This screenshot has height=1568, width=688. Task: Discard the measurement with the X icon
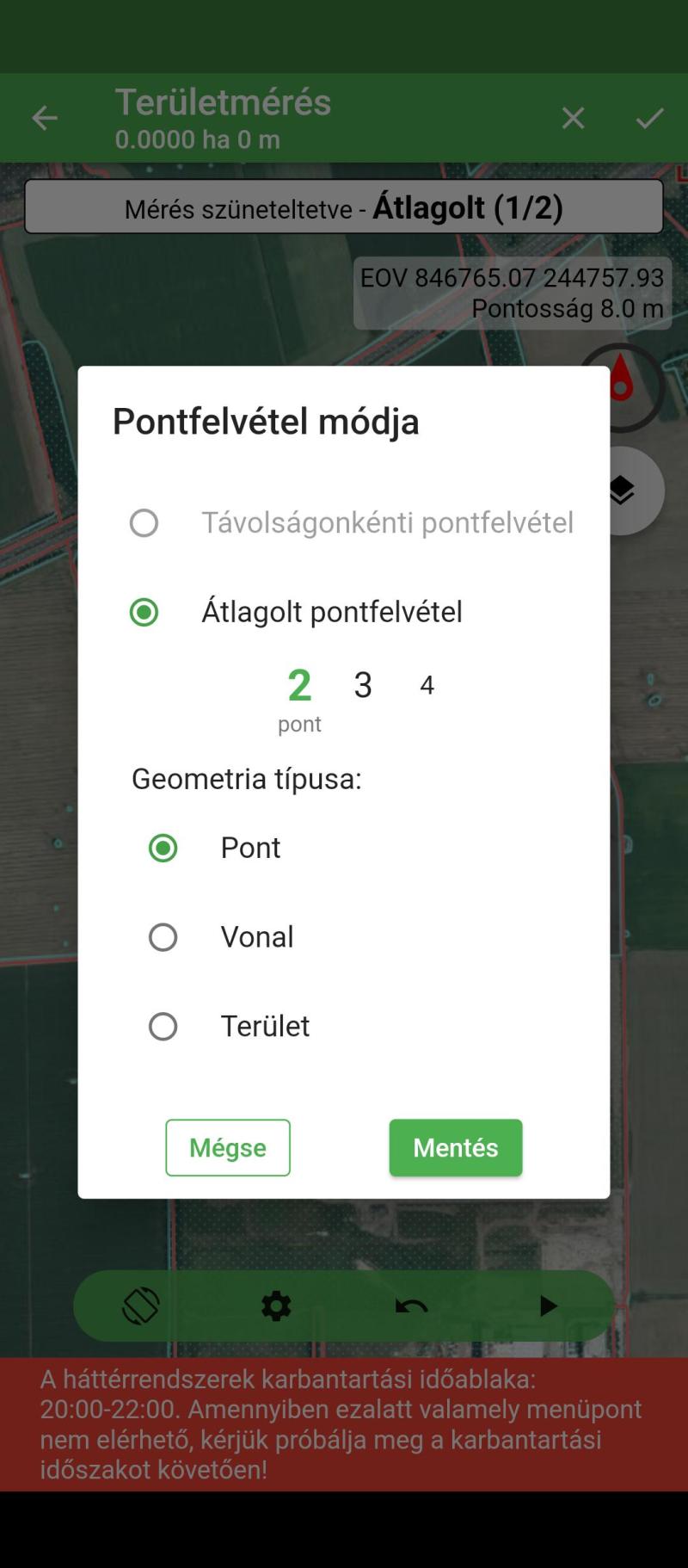[573, 118]
